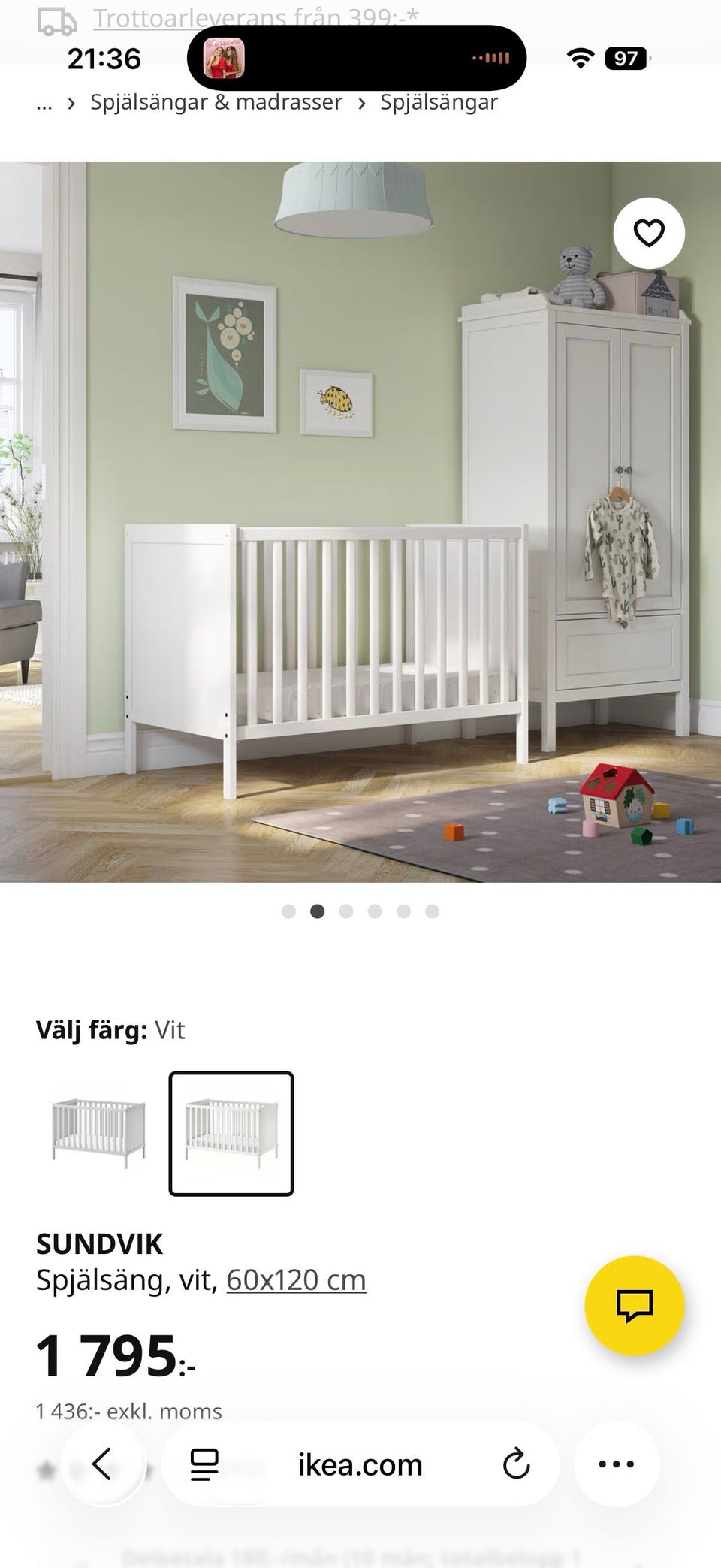721x1568 pixels.
Task: Open the 60x120 cm size link
Action: (296, 1279)
